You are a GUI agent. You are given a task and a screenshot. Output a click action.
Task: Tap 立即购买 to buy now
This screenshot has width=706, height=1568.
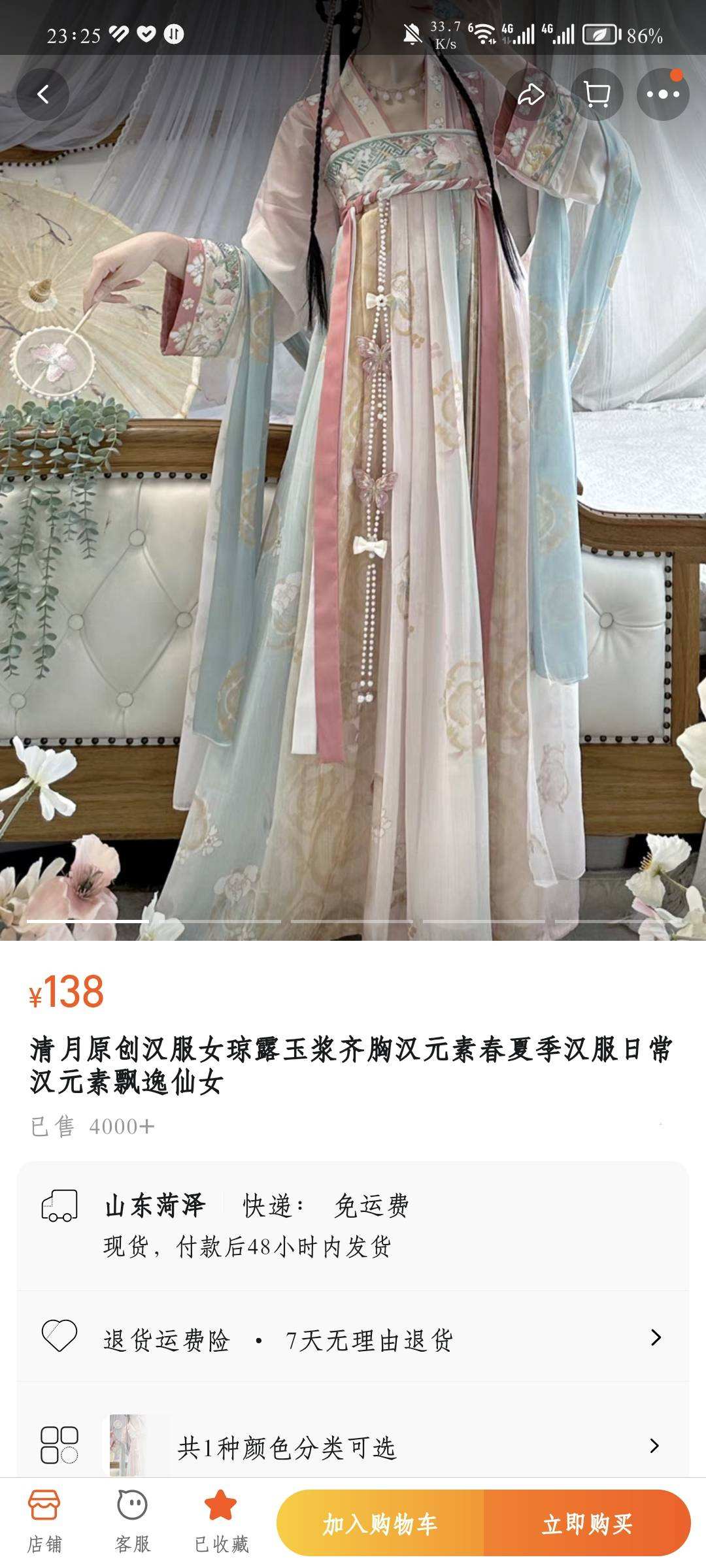[x=587, y=1524]
